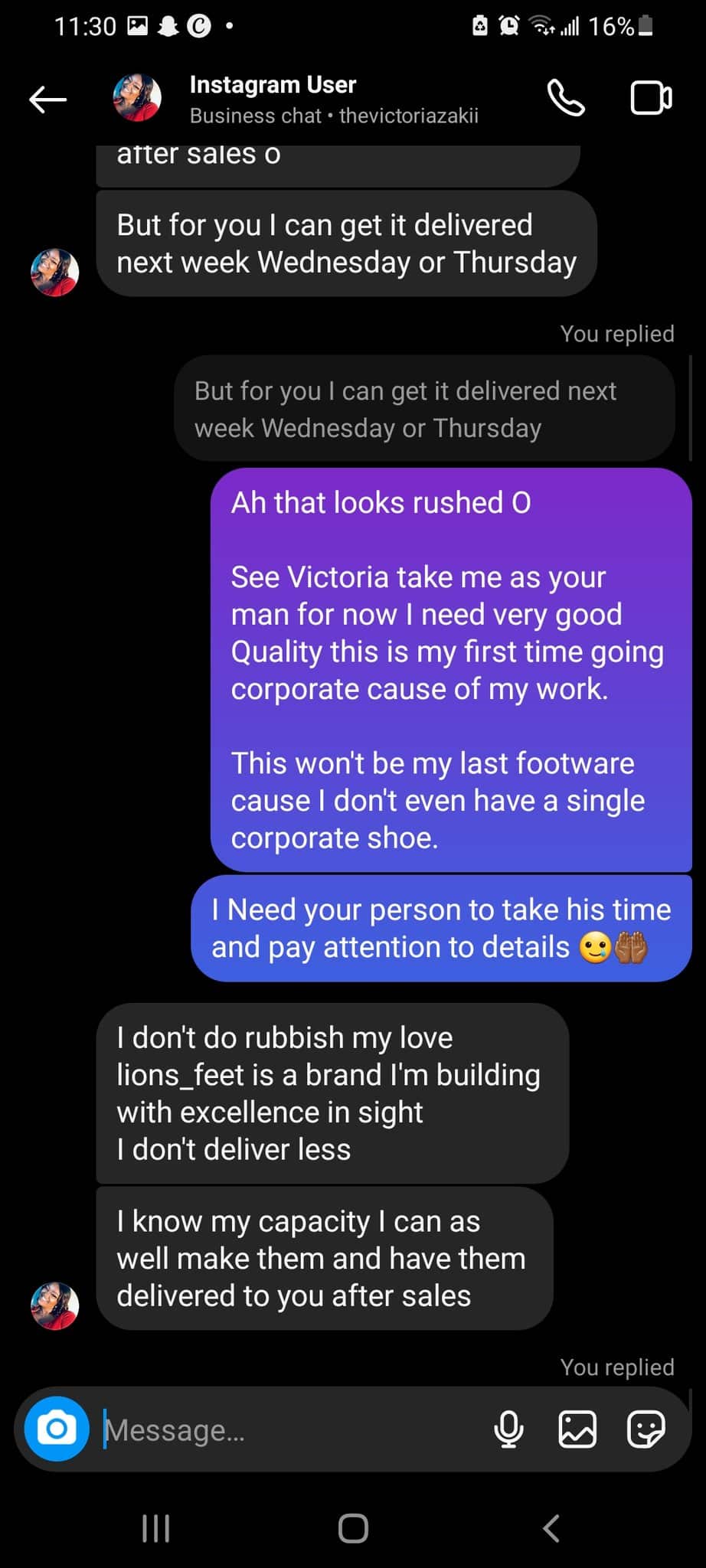Start a video call
The height and width of the screenshot is (1568, 706).
[x=651, y=98]
